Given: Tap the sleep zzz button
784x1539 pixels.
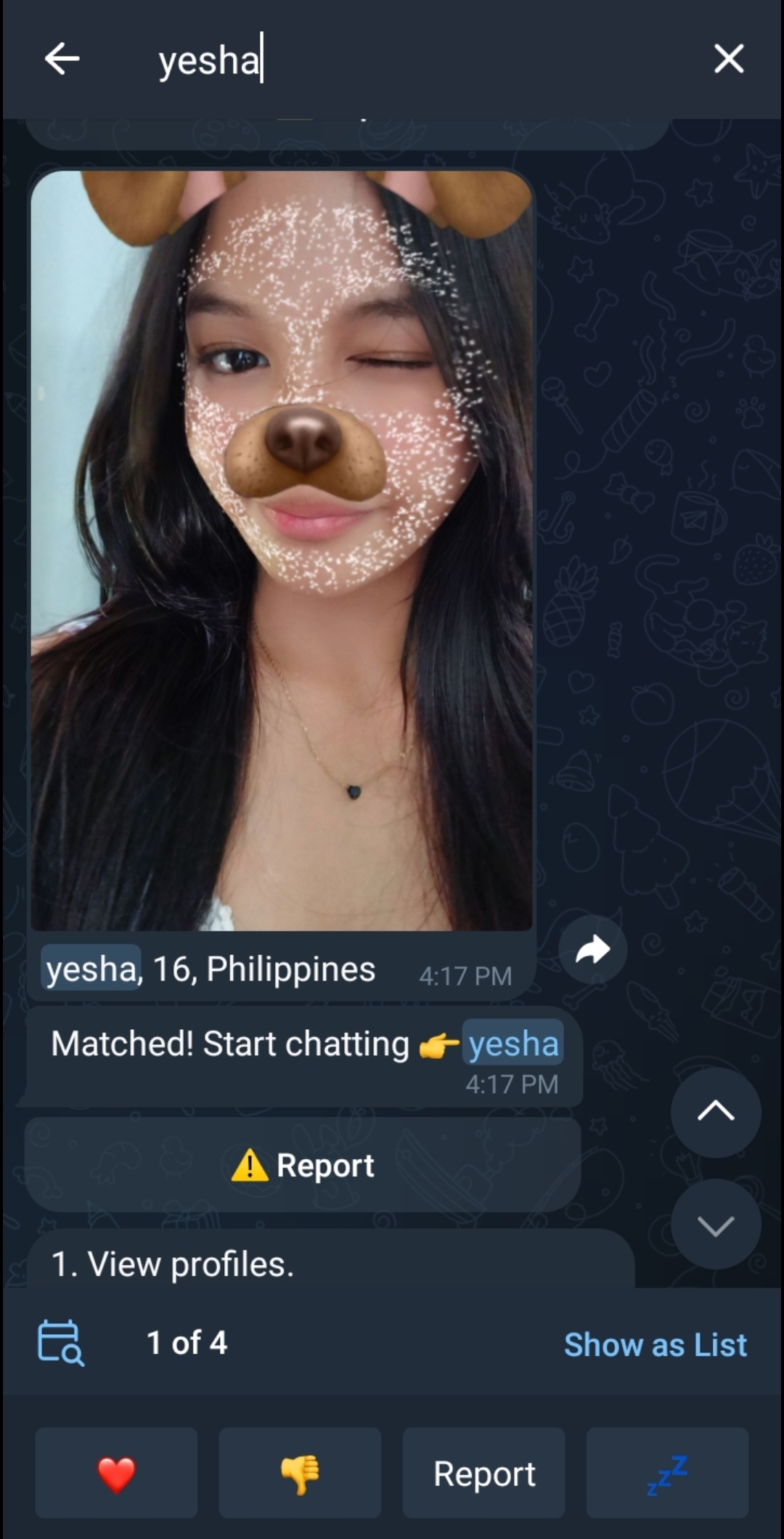Looking at the screenshot, I should tap(668, 1474).
